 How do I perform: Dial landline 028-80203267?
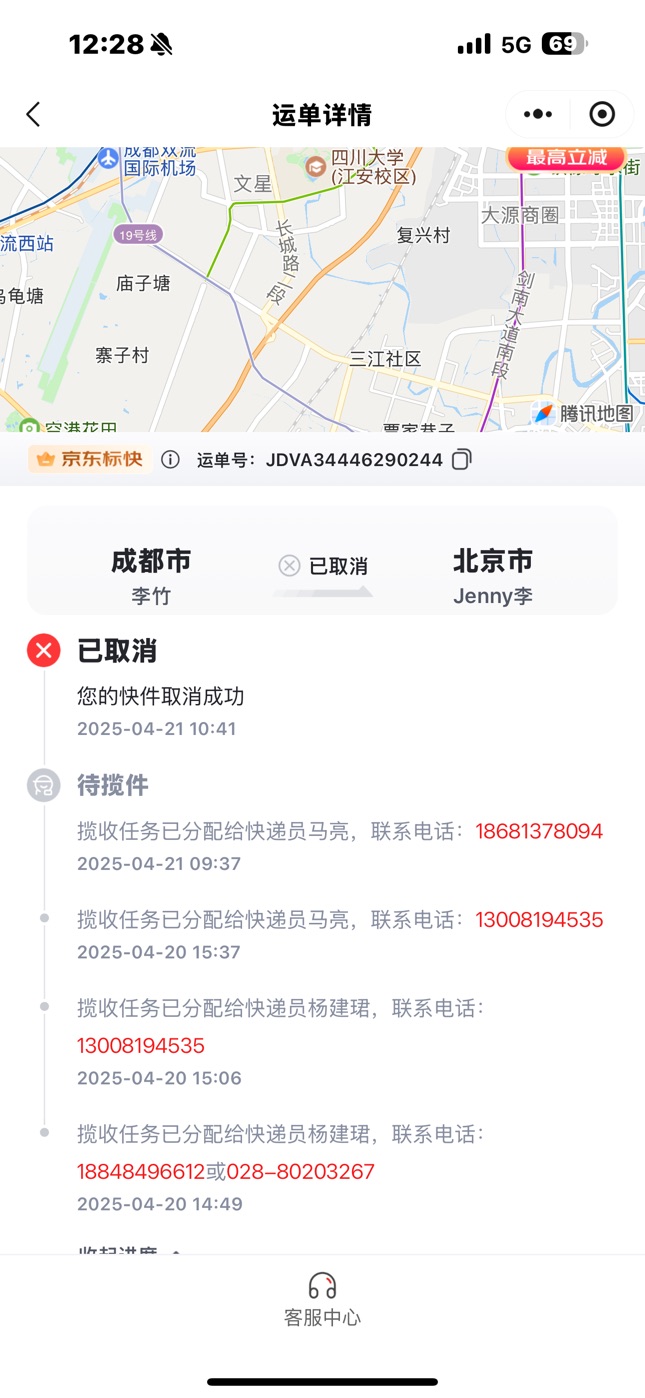[x=301, y=1171]
